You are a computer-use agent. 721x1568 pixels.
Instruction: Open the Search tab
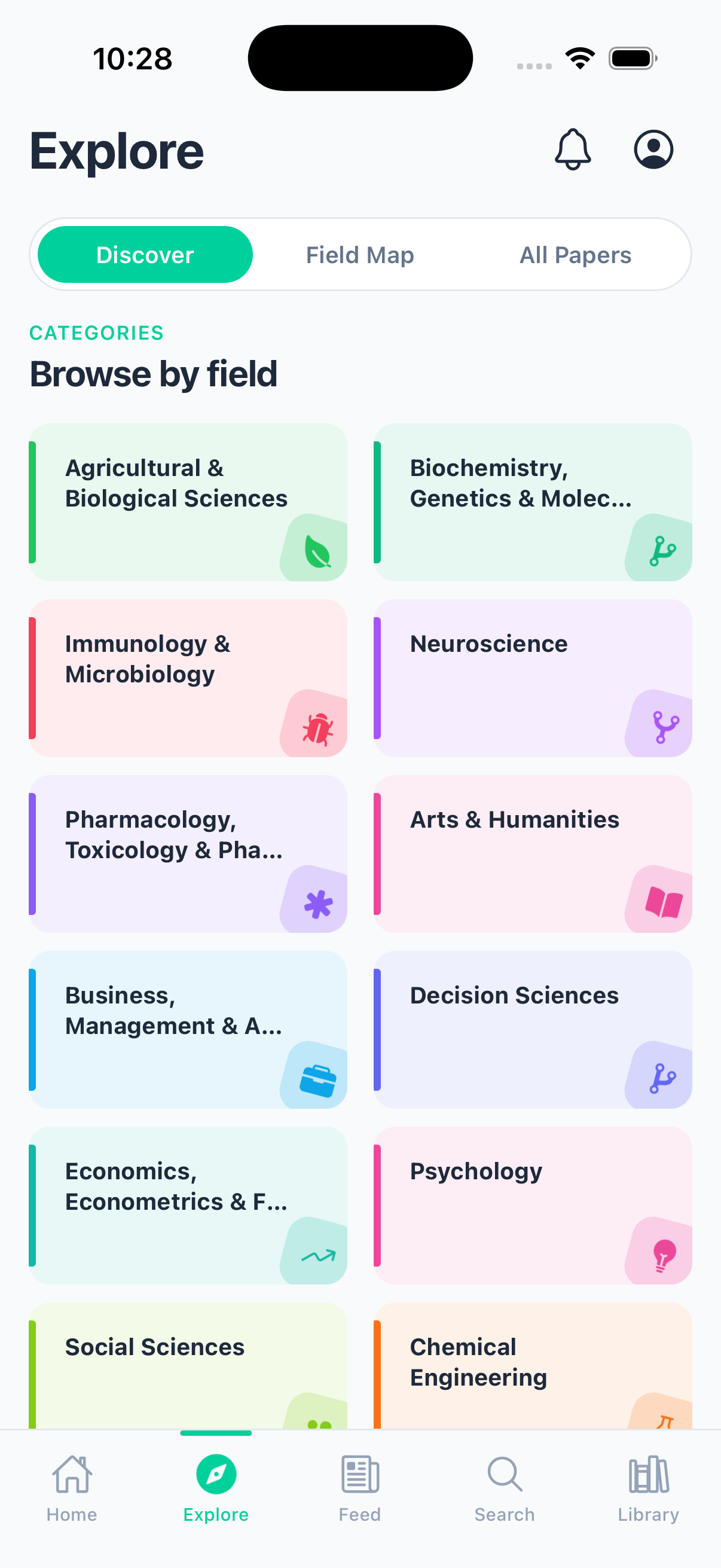click(x=505, y=1487)
